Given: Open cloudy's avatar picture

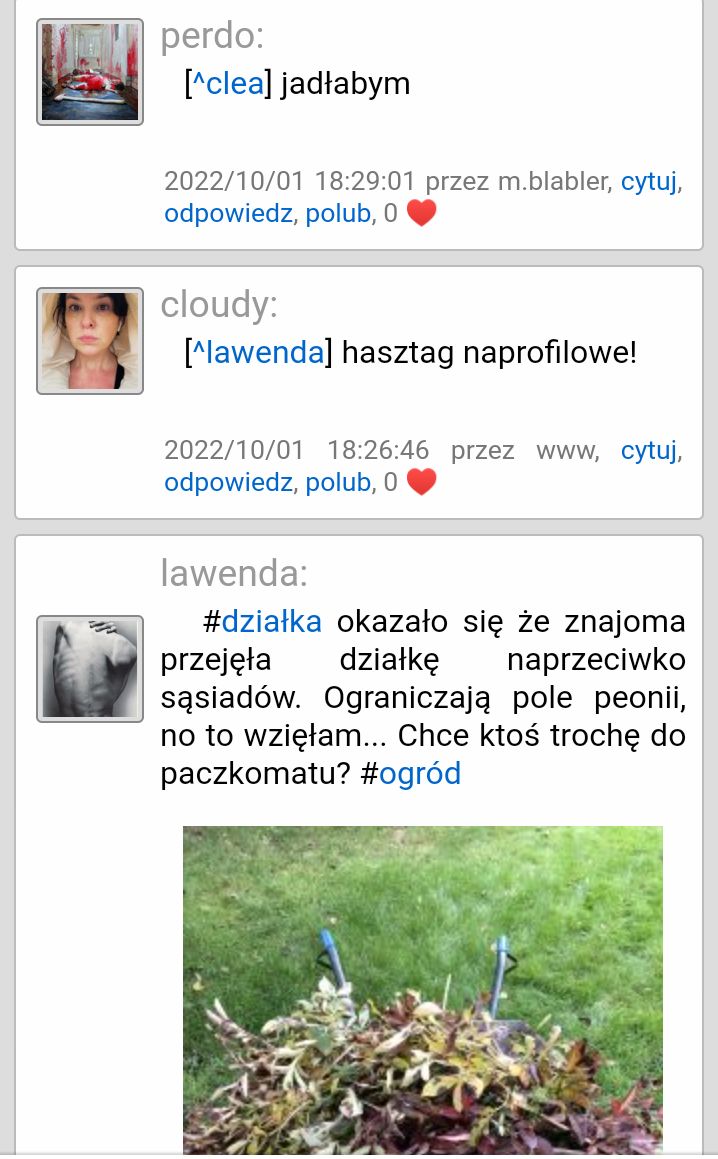Looking at the screenshot, I should click(x=89, y=341).
